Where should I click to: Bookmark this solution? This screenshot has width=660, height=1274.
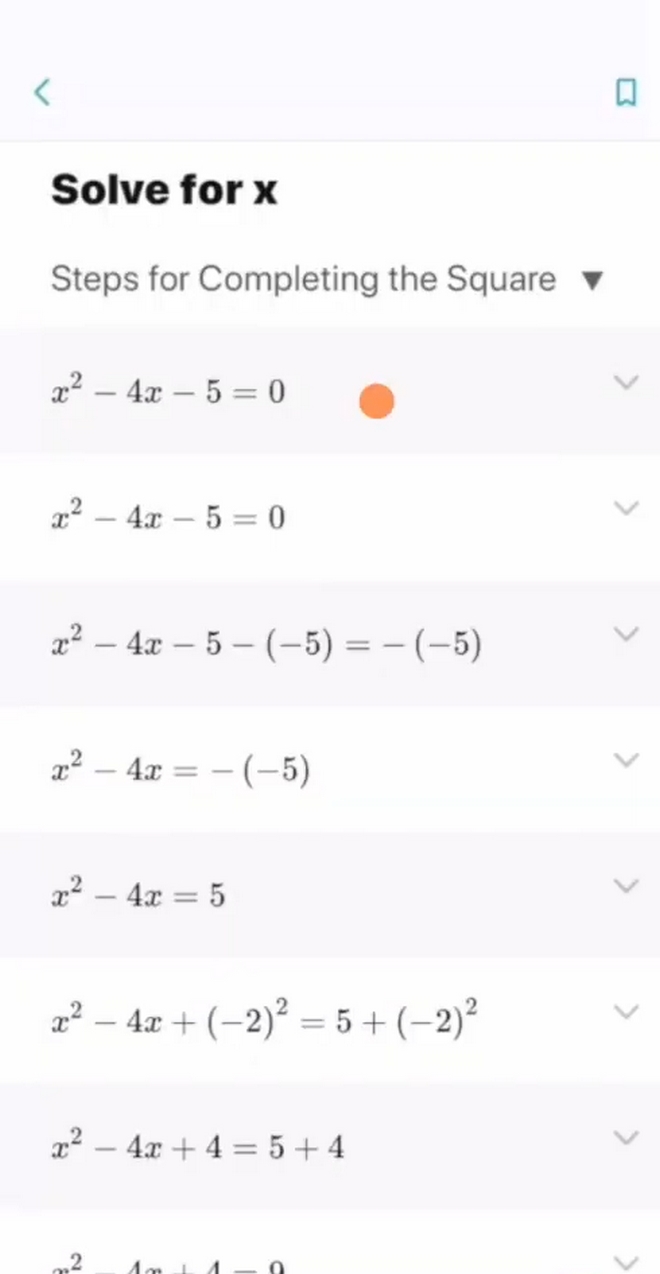626,93
